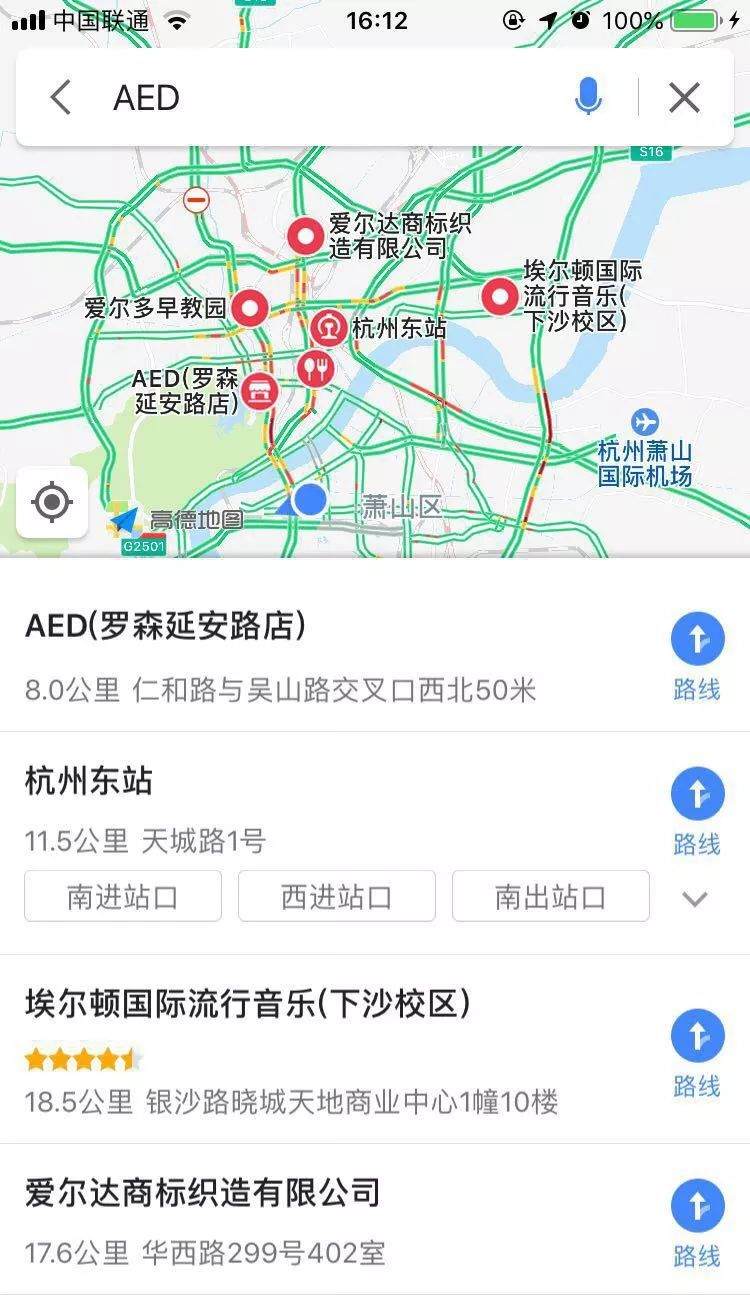Clear the search with the X button
This screenshot has width=750, height=1295.
click(x=685, y=98)
